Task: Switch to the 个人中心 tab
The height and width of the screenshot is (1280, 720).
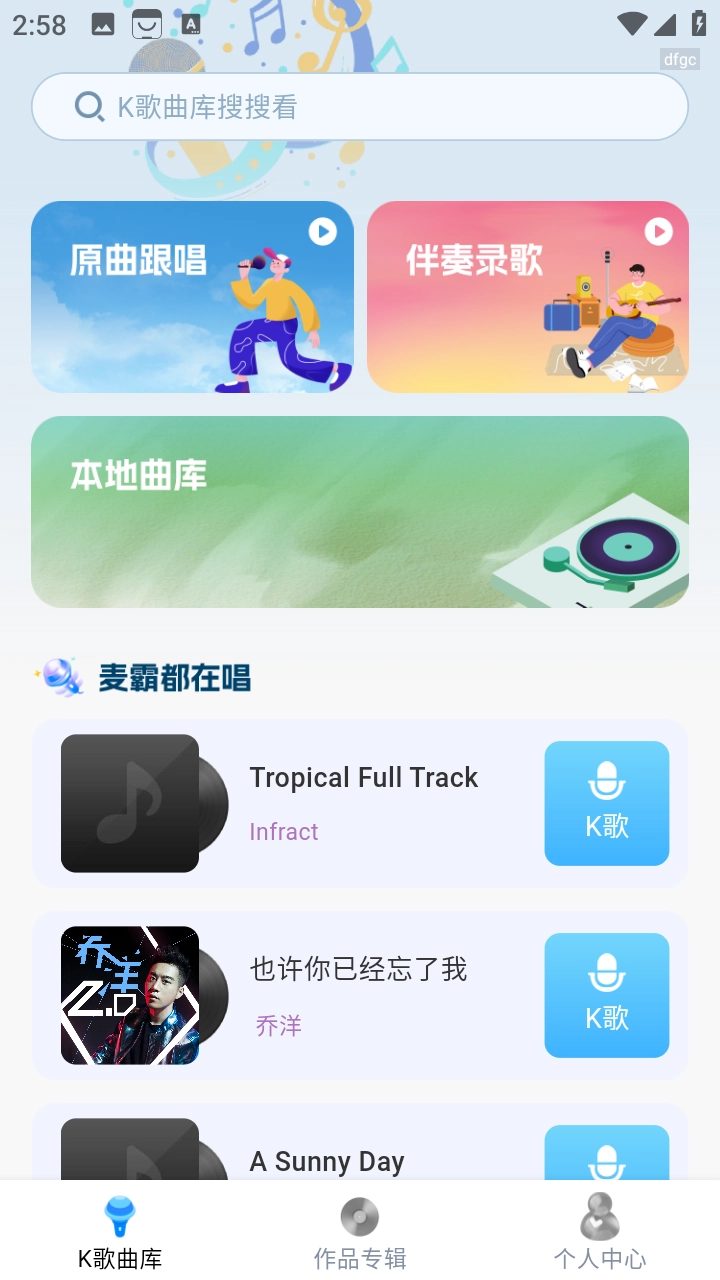Action: (x=600, y=1235)
